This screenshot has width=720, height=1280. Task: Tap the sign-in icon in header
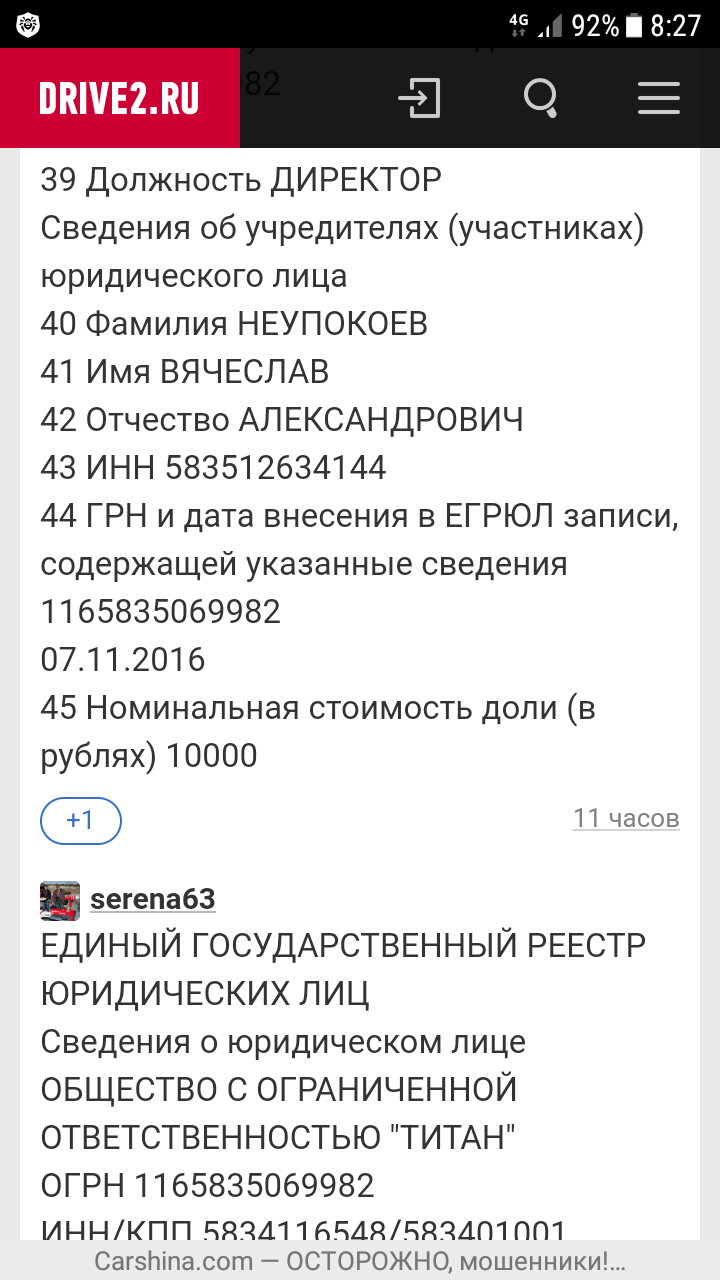click(x=419, y=98)
